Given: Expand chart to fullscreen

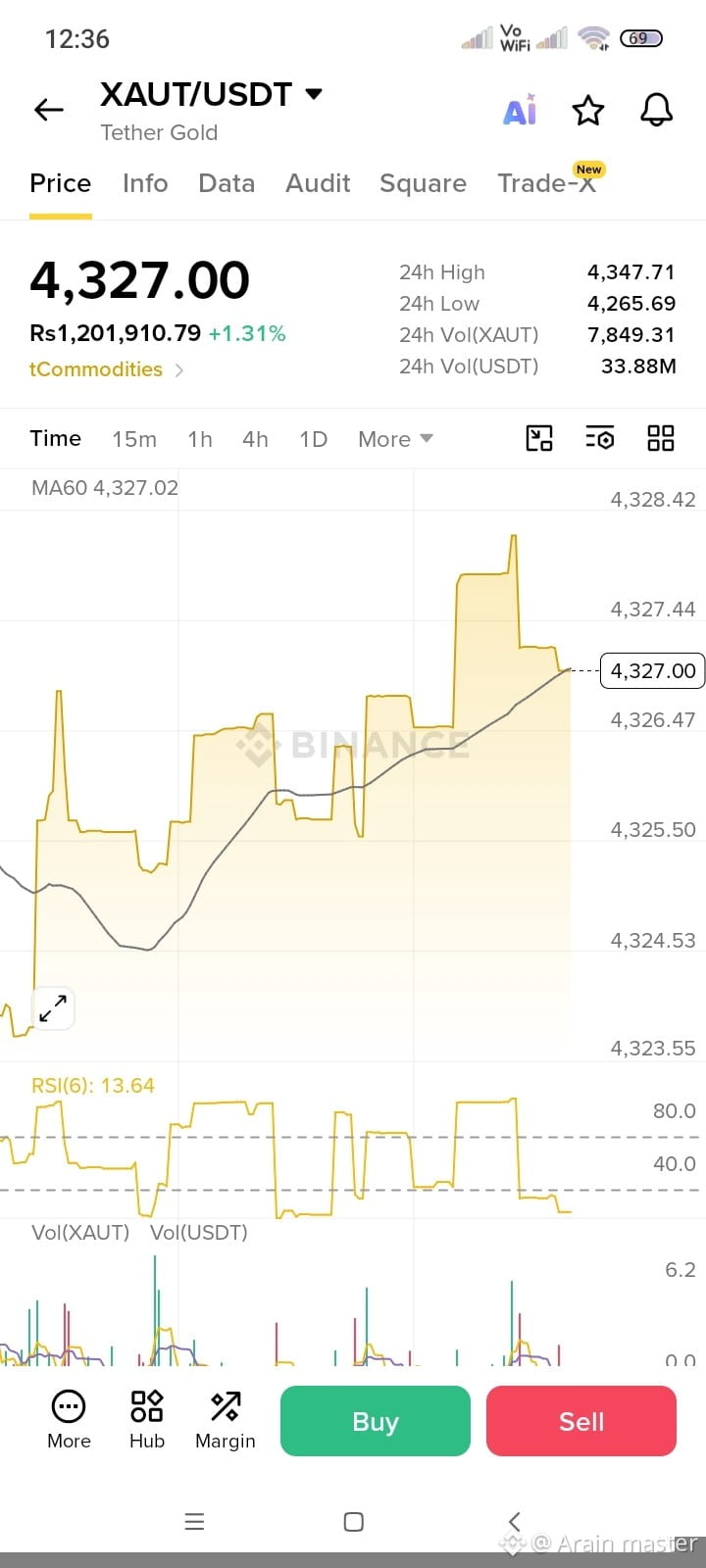Looking at the screenshot, I should click(53, 1007).
